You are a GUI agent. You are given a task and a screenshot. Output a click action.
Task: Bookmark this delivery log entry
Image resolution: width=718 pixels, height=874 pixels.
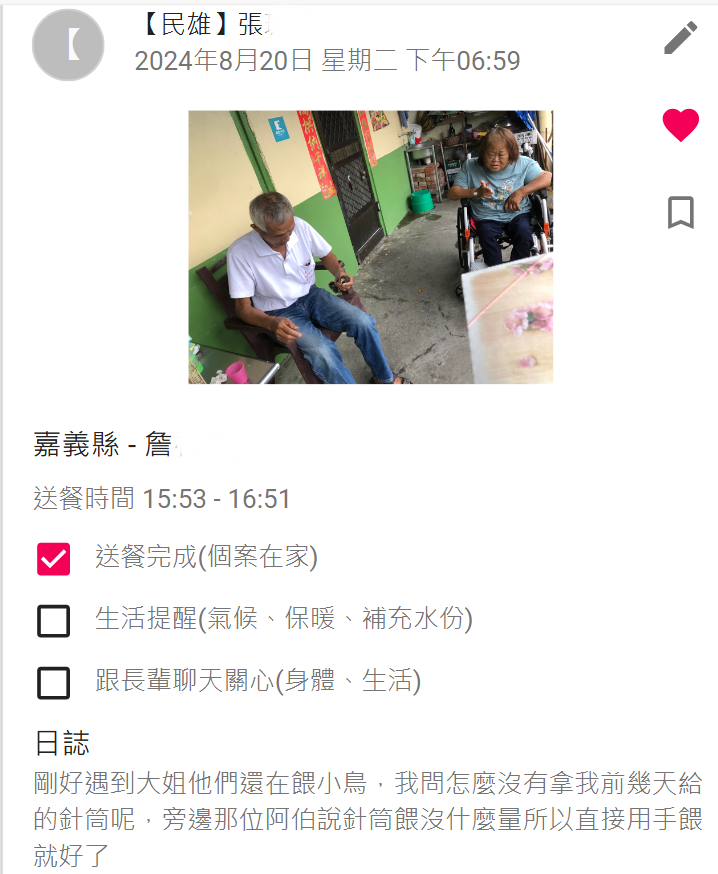coord(680,212)
